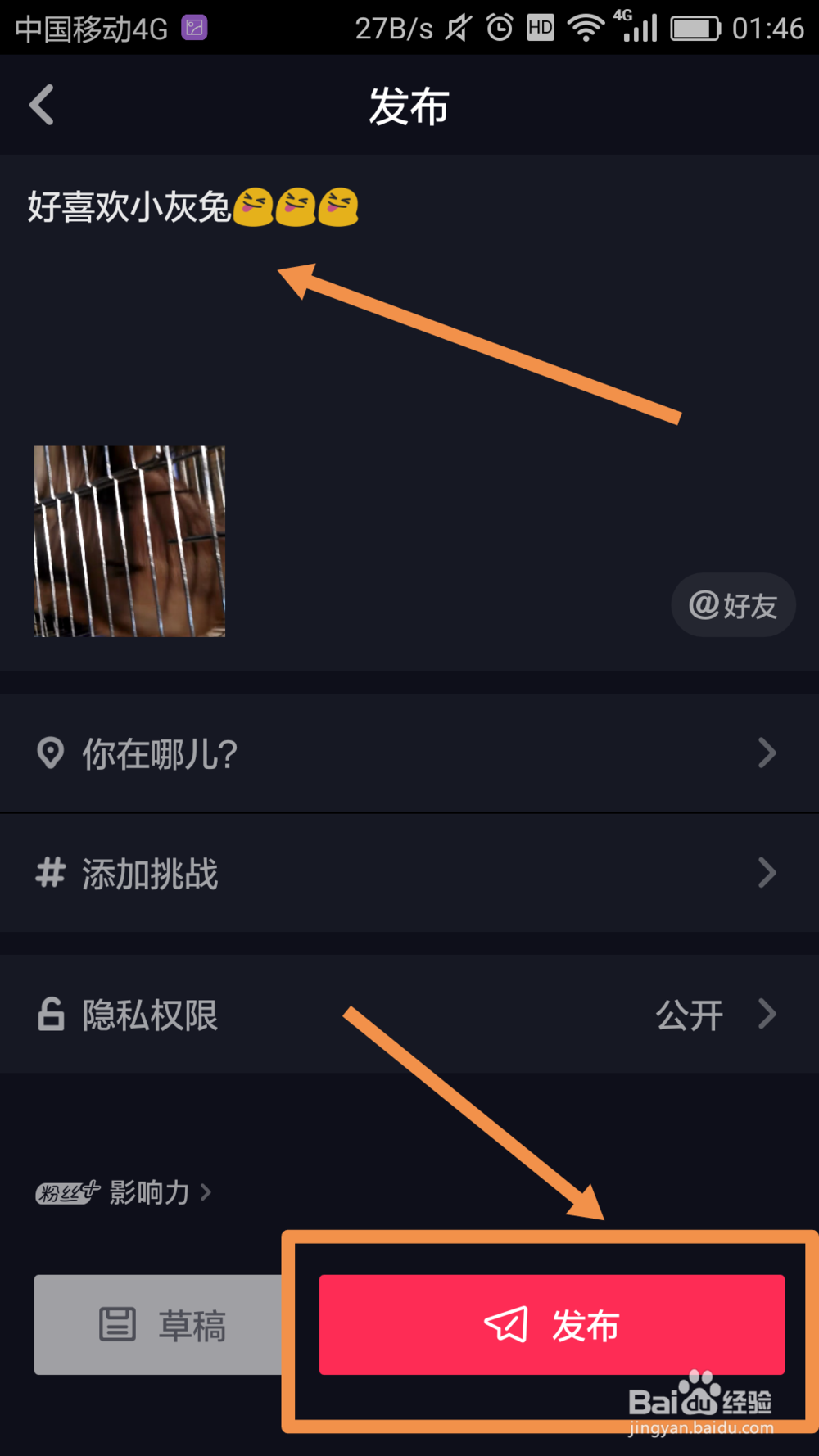Open the 你在哪儿 location chevron

tap(766, 753)
